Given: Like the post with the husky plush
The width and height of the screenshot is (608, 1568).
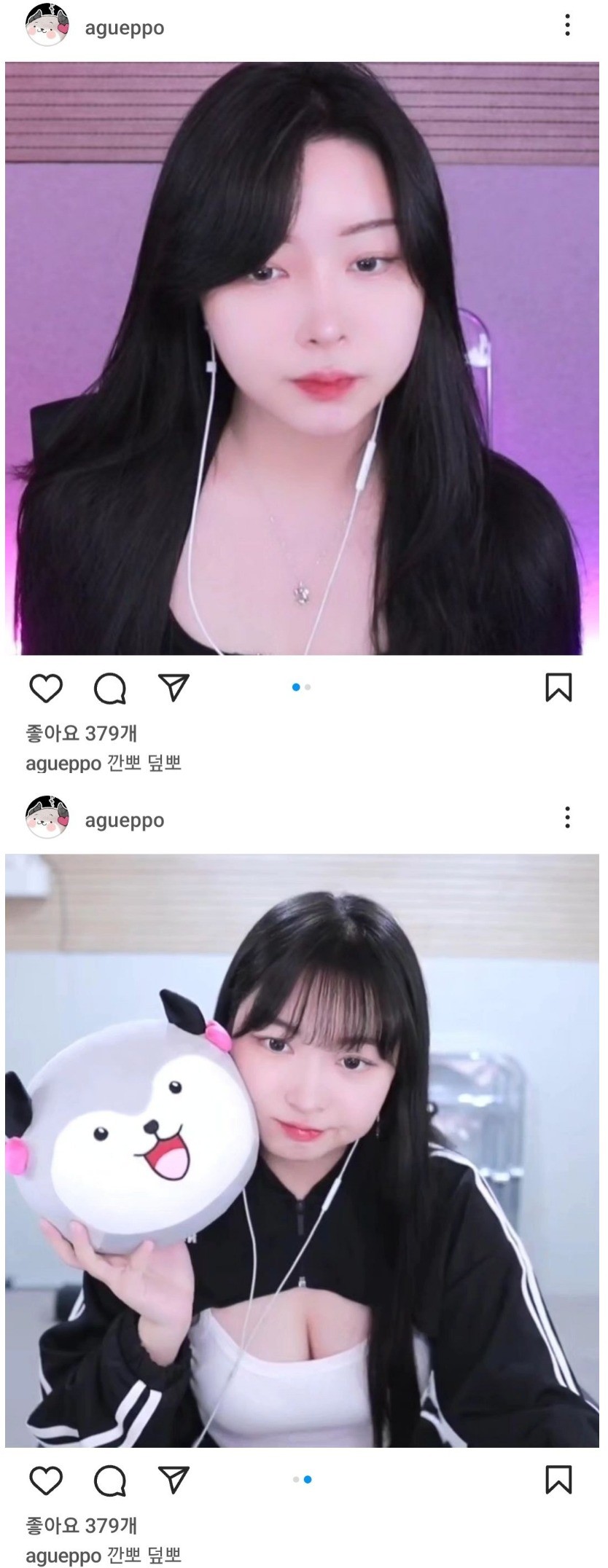Looking at the screenshot, I should (x=46, y=1480).
